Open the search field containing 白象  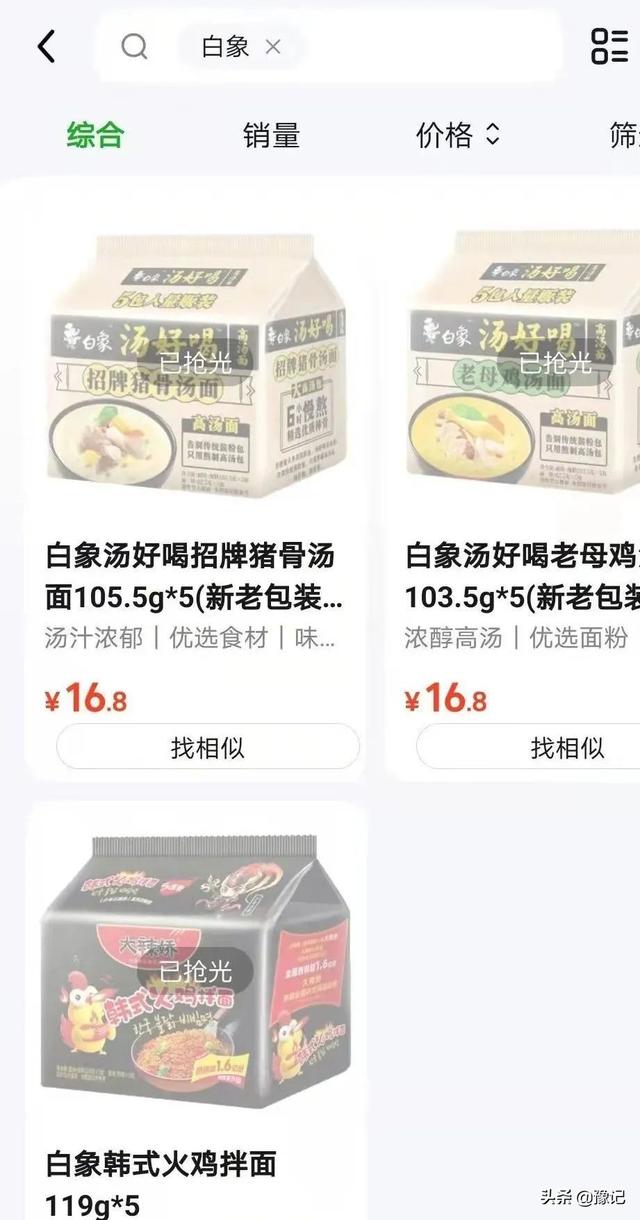[x=420, y=46]
